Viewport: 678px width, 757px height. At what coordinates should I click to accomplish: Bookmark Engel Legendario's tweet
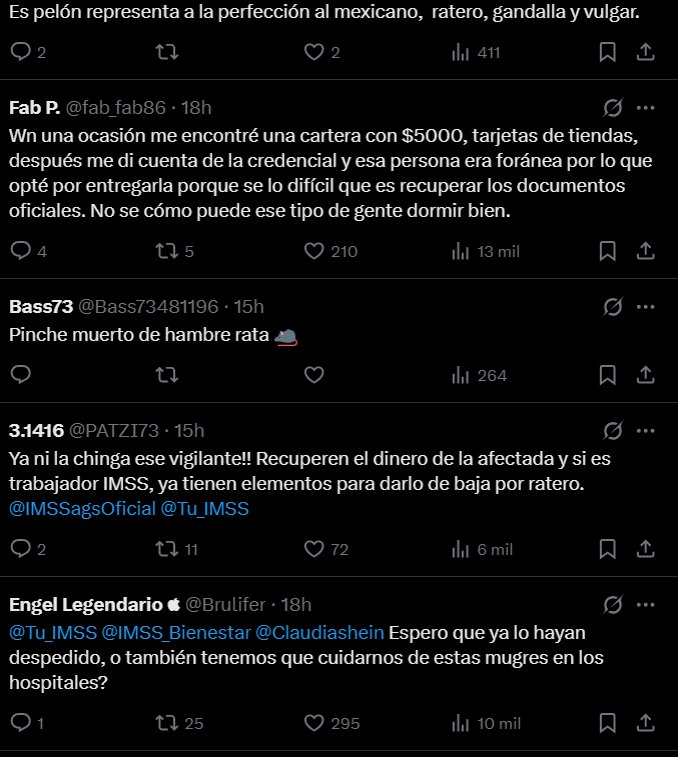(607, 723)
